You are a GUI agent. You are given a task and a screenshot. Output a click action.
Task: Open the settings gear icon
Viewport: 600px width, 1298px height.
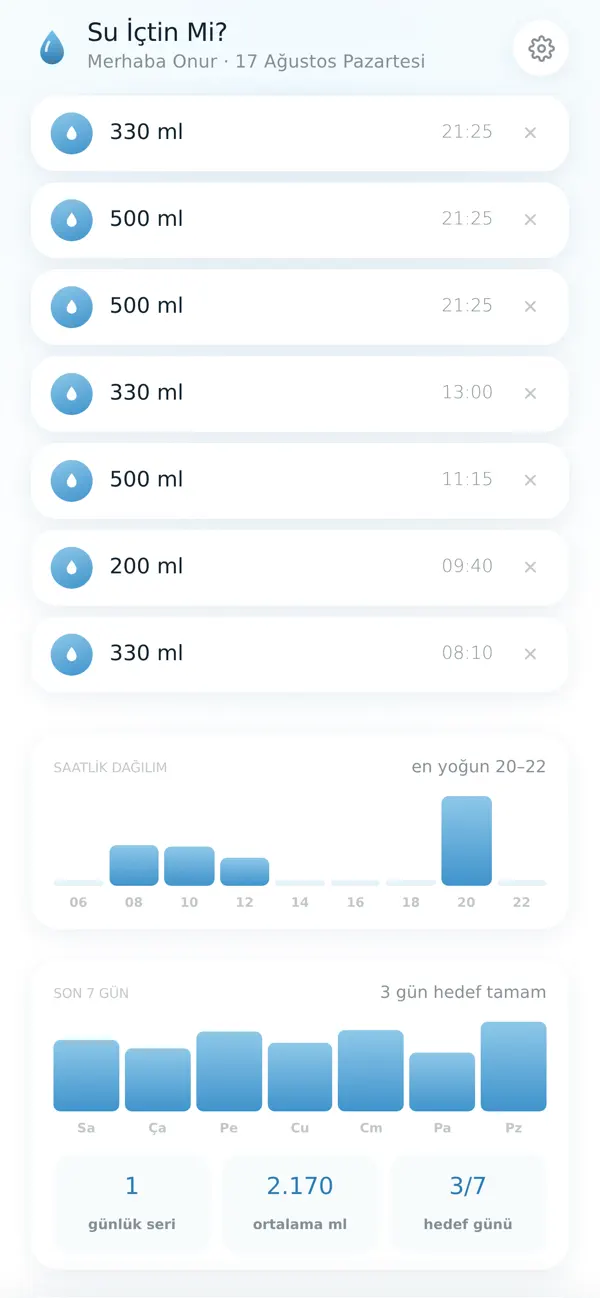(x=541, y=48)
